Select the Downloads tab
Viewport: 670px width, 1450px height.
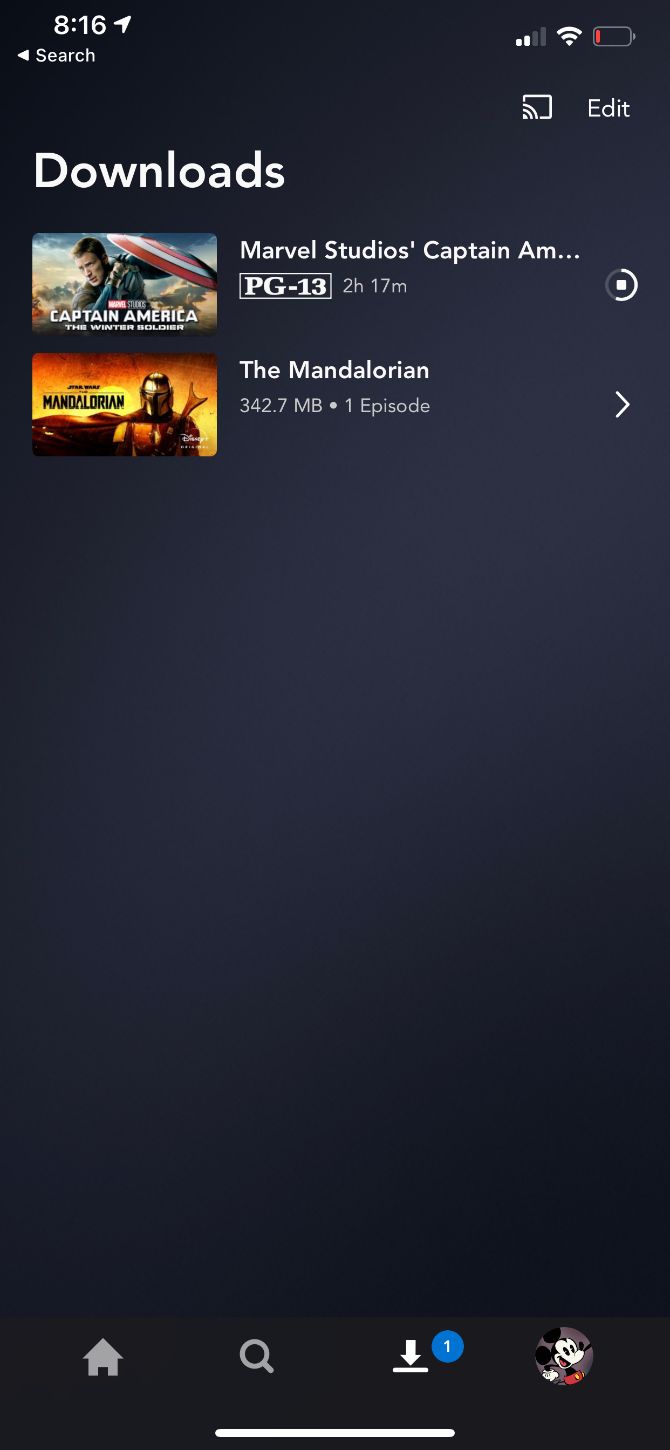(411, 1356)
